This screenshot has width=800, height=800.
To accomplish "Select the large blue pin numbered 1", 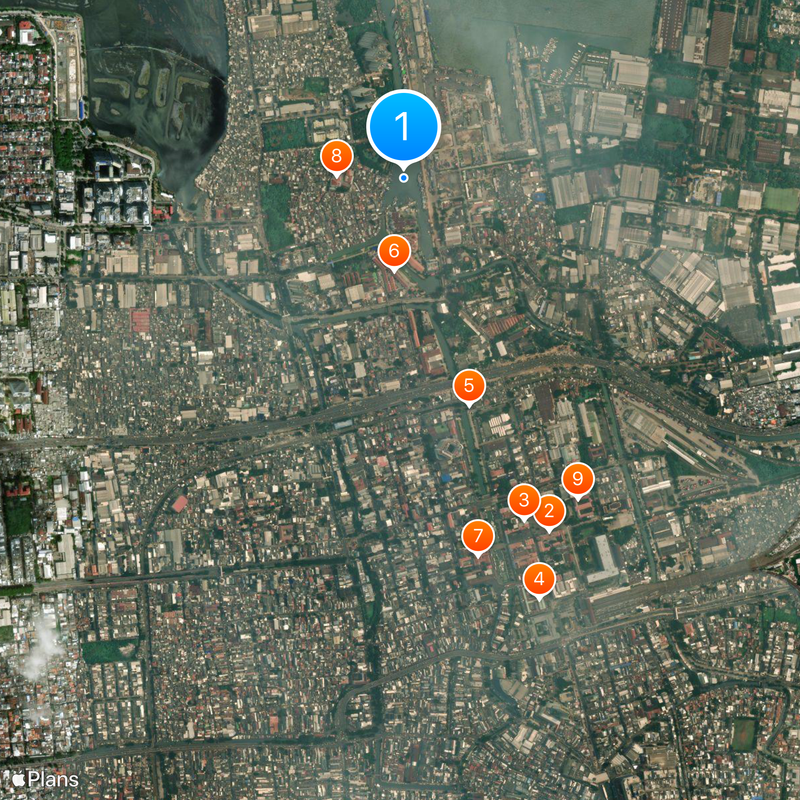I will [404, 127].
